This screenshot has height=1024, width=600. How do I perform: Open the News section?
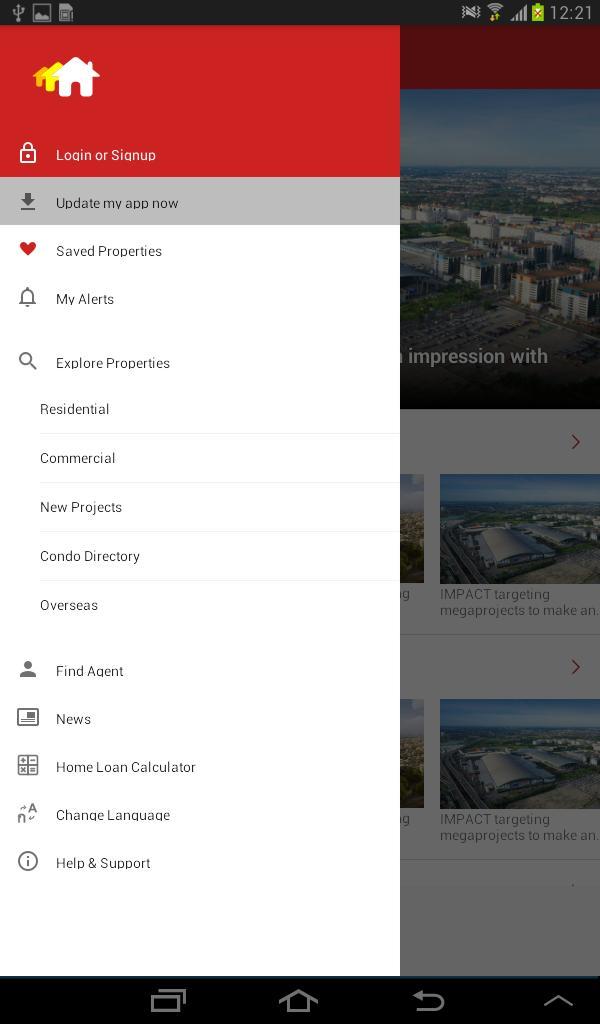(73, 718)
